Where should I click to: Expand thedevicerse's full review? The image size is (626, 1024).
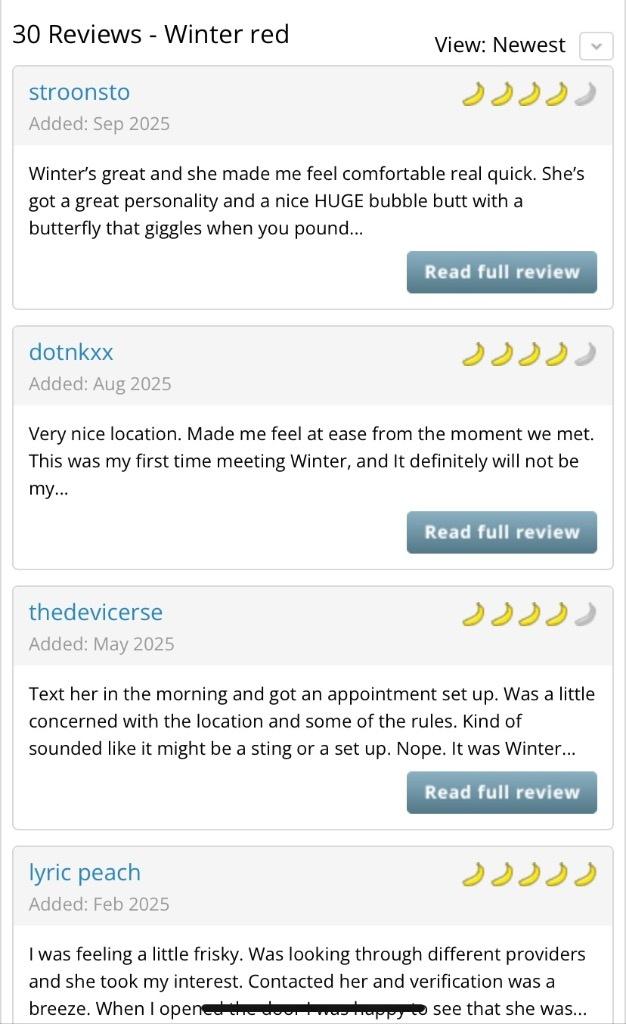(x=501, y=792)
